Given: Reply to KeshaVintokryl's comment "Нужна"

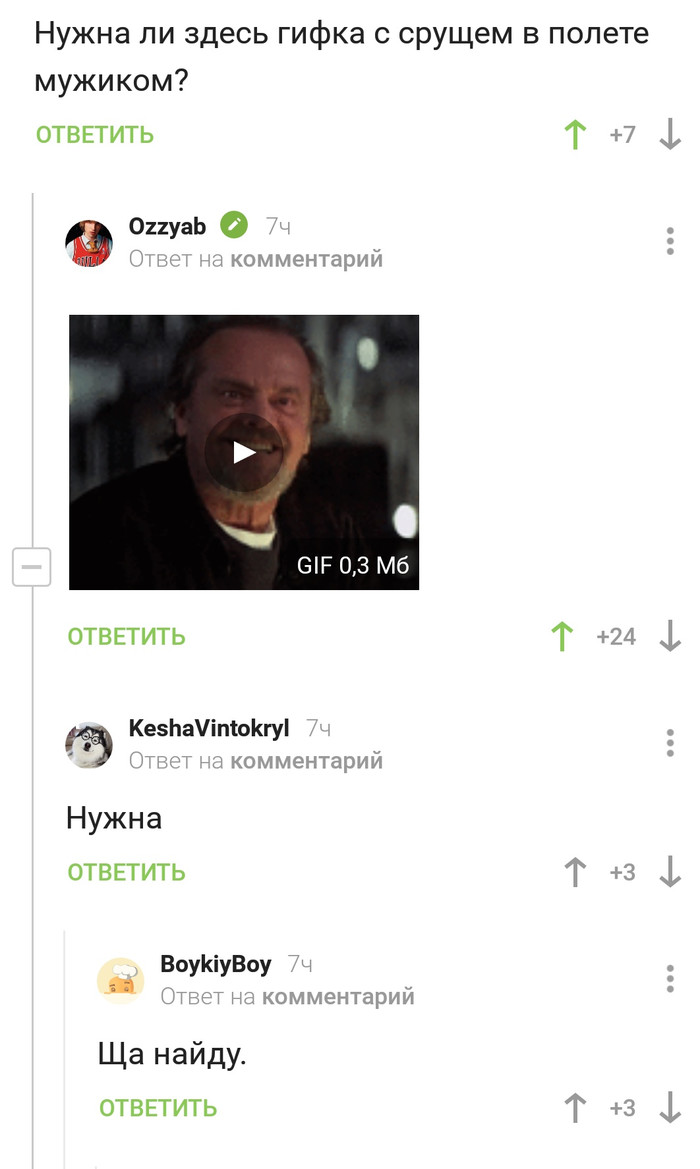Looking at the screenshot, I should click(127, 872).
